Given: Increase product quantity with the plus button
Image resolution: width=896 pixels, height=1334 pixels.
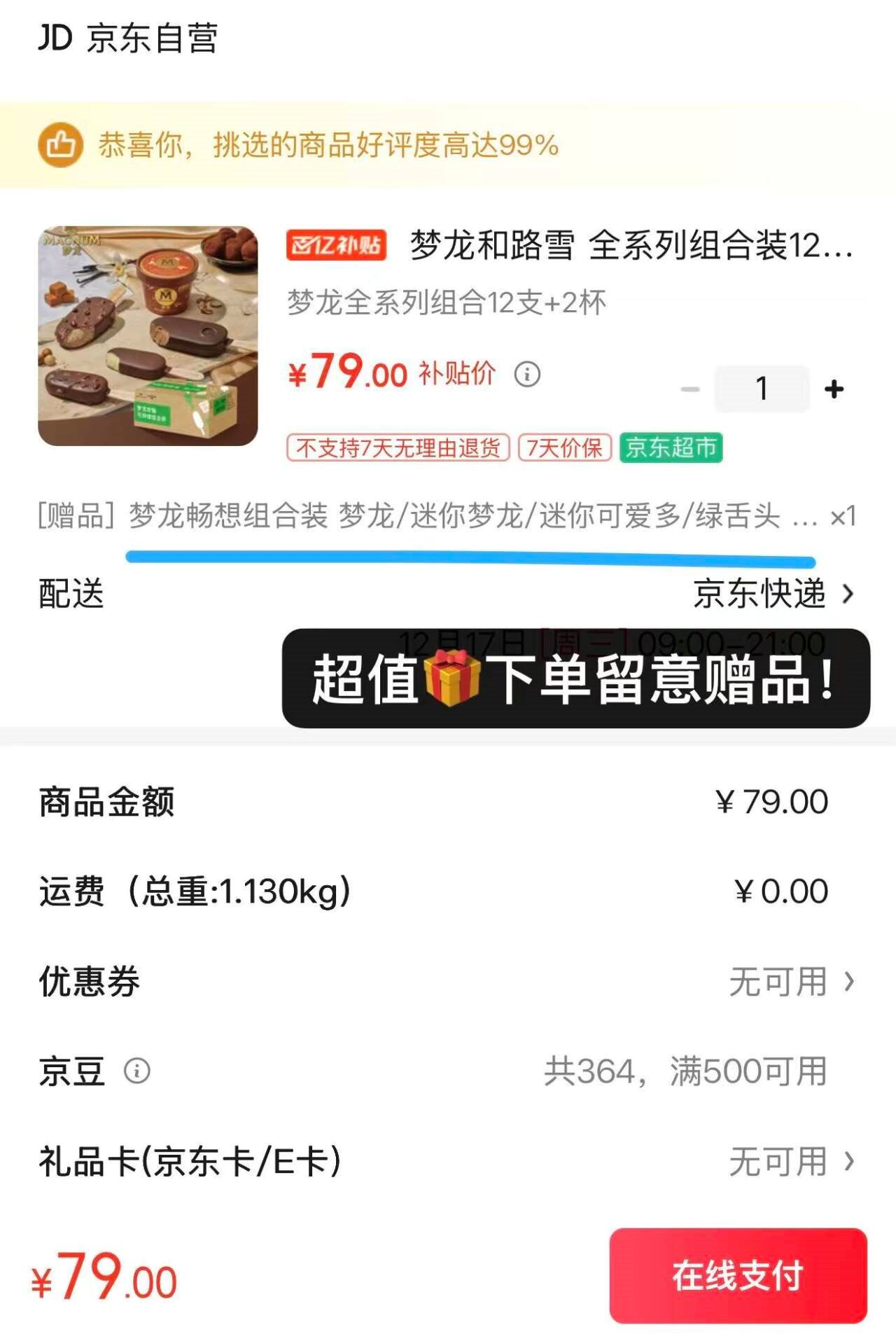Looking at the screenshot, I should click(x=834, y=389).
